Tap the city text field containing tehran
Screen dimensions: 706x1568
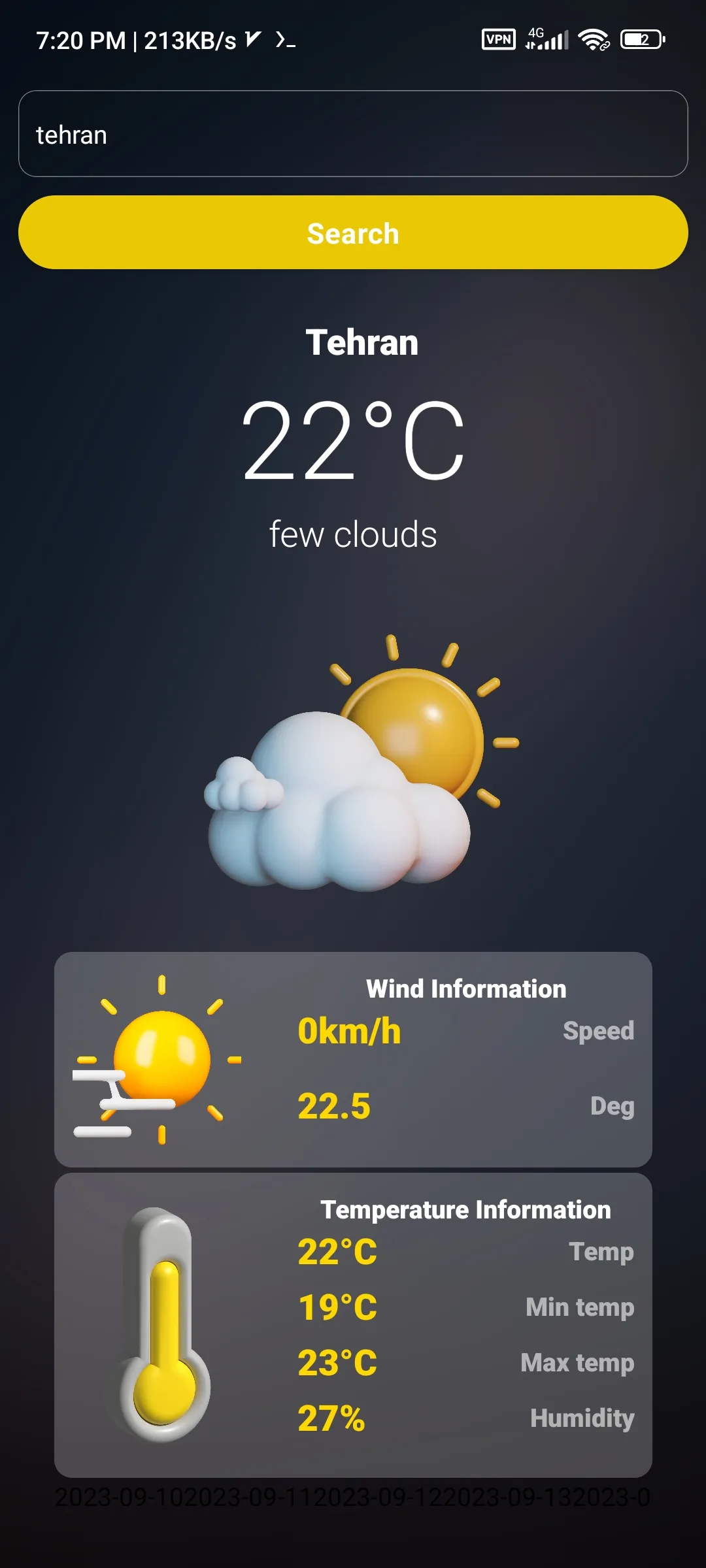[x=353, y=134]
